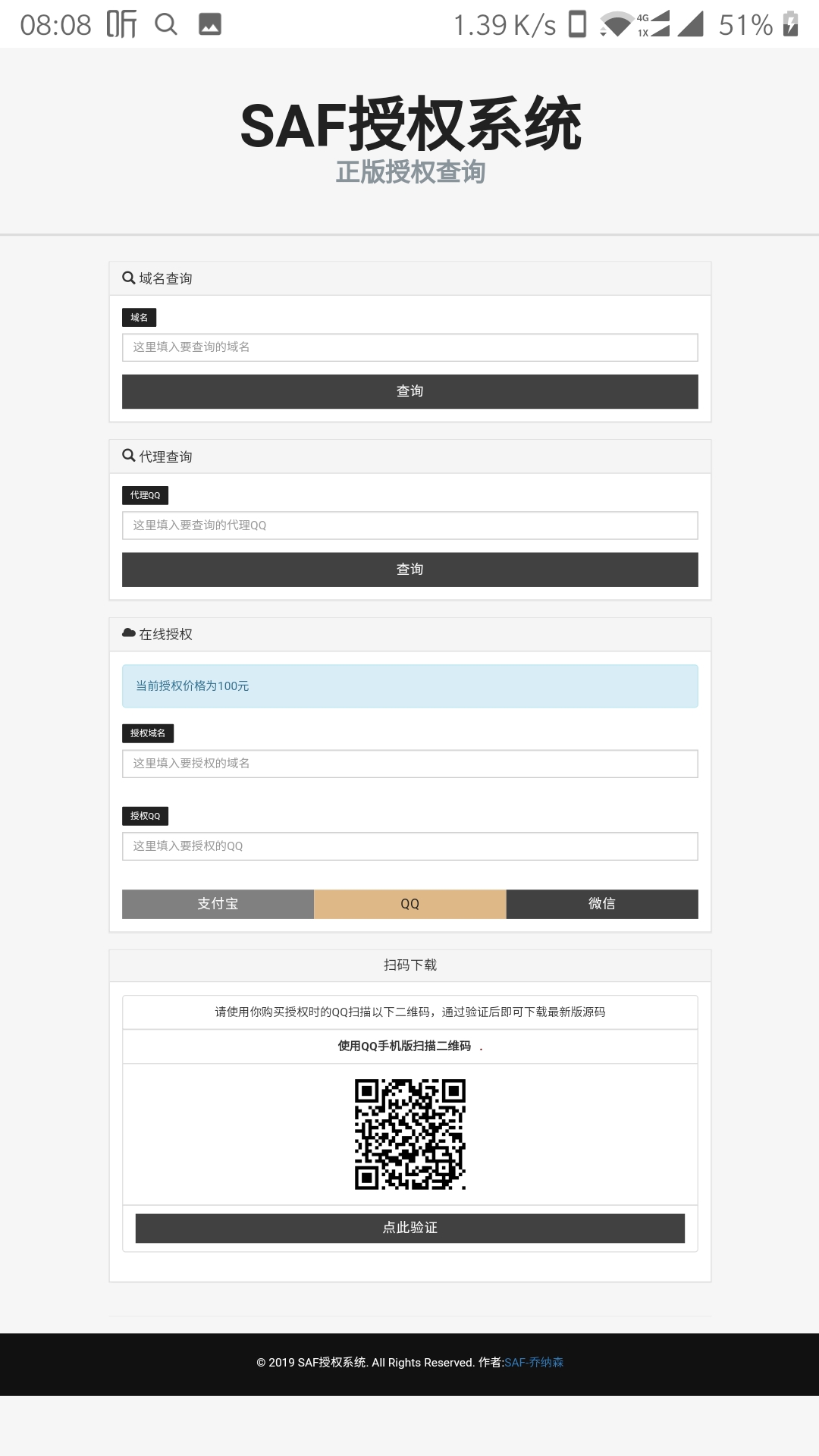Viewport: 819px width, 1456px height.
Task: Open the SAF-乔纳森 author link
Action: click(534, 1363)
